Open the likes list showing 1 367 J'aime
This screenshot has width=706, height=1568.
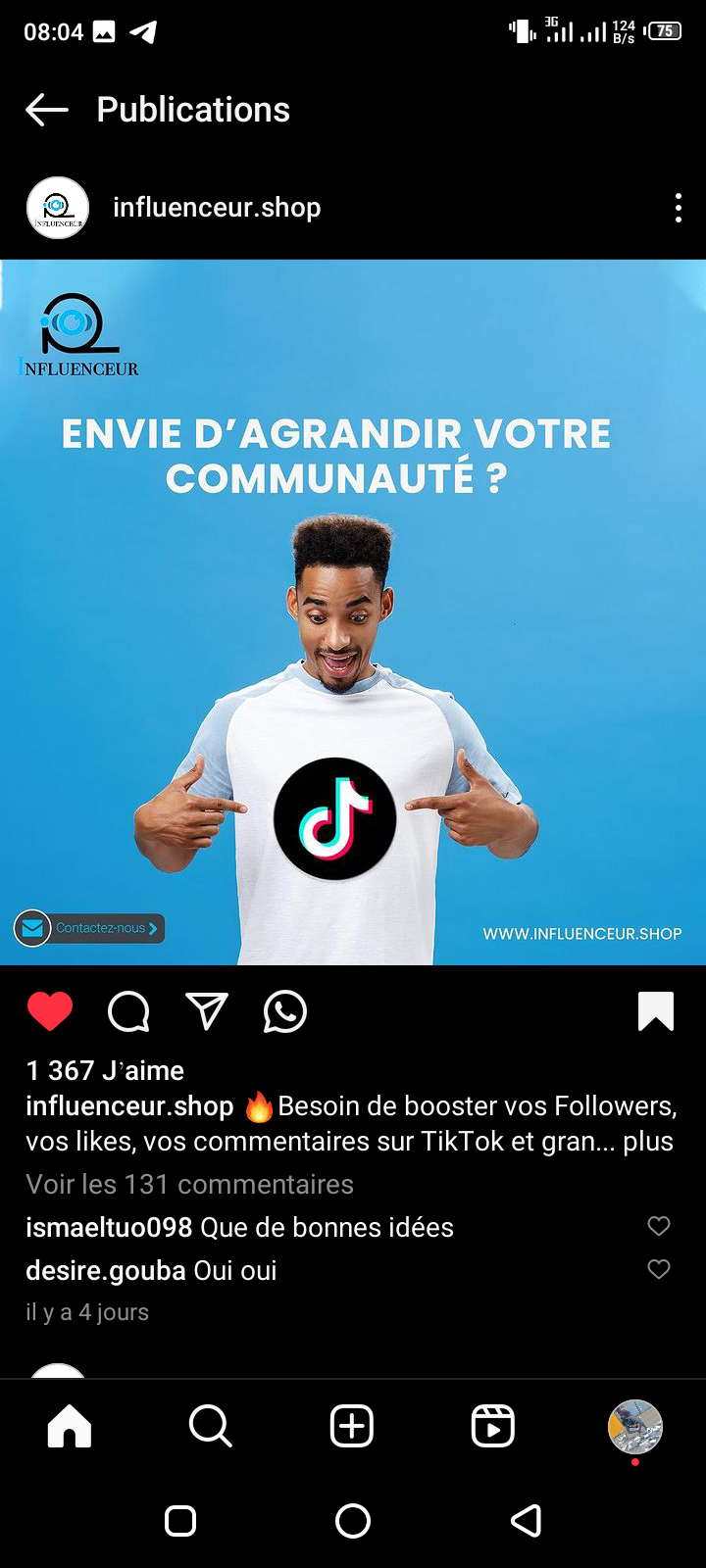click(105, 1070)
